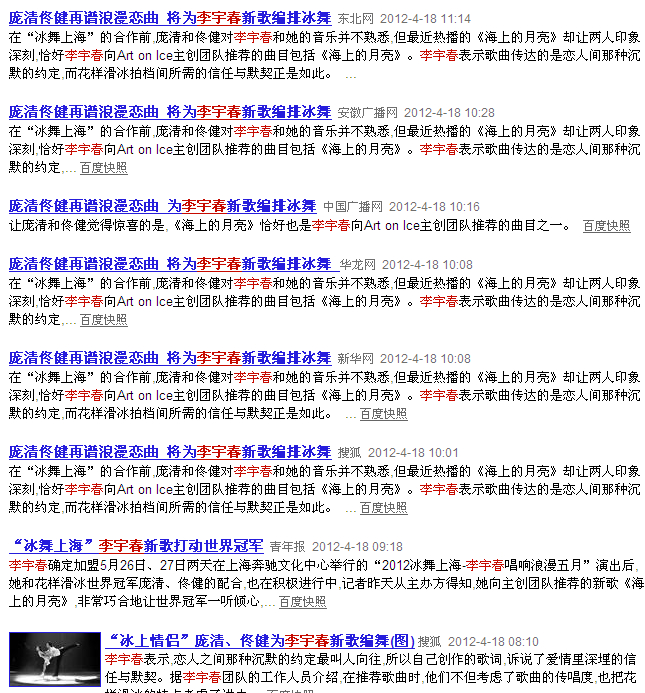The height and width of the screenshot is (693, 645).
Task: Open the 新华网 article headline
Action: (170, 358)
